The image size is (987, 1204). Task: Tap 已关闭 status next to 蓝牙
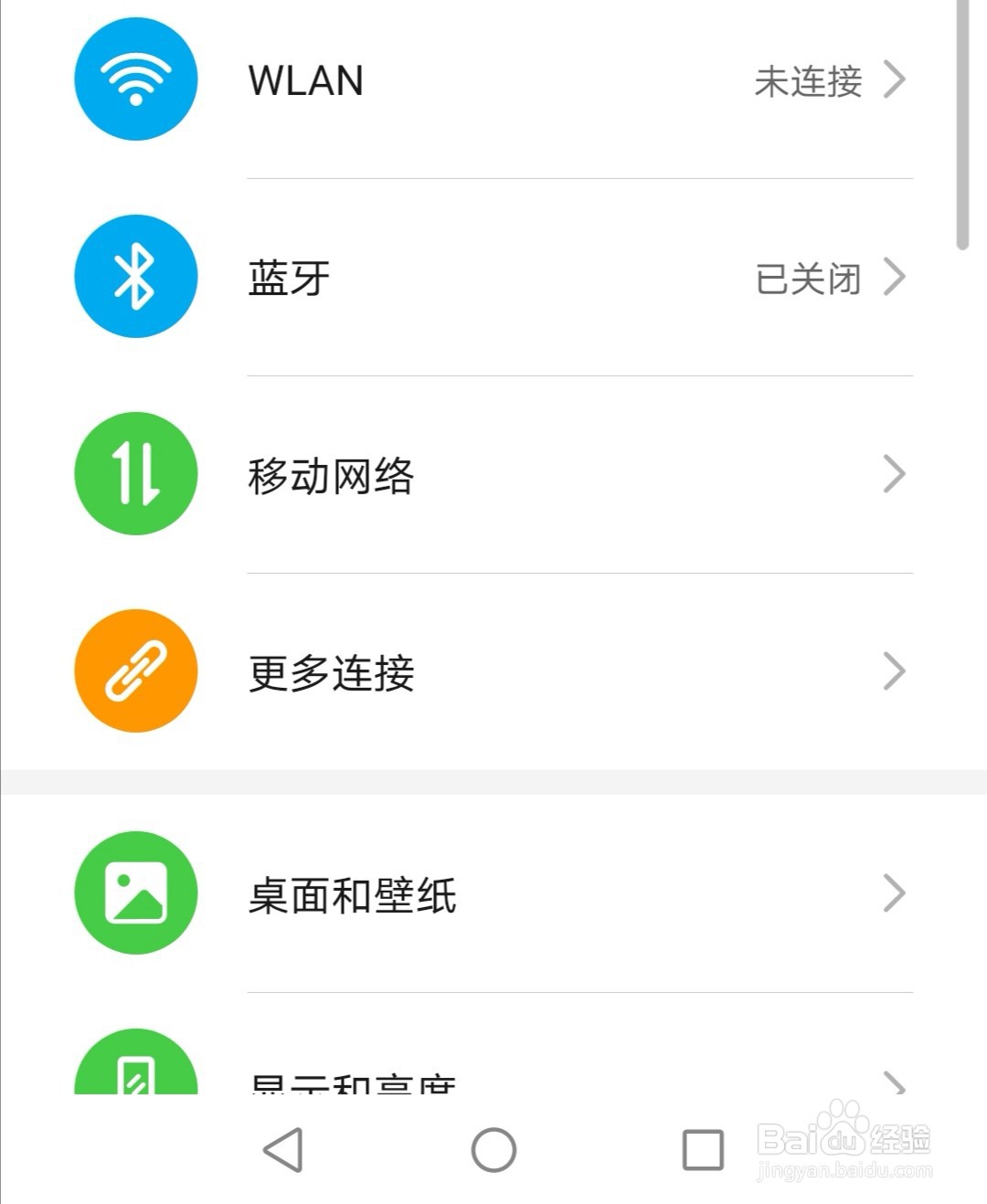[808, 279]
